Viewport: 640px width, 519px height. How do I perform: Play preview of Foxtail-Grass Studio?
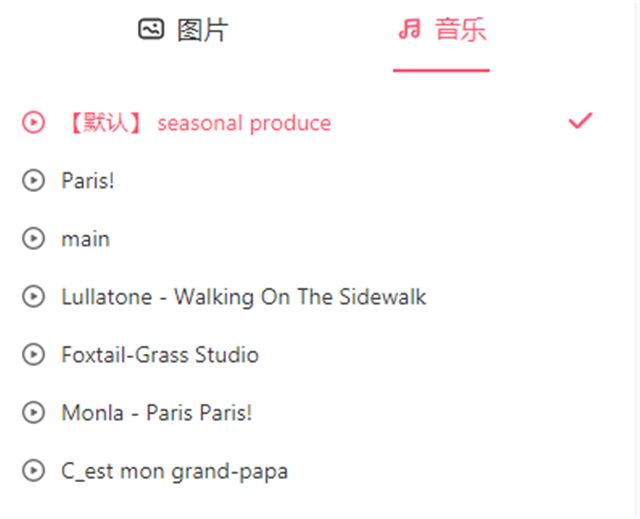coord(33,355)
